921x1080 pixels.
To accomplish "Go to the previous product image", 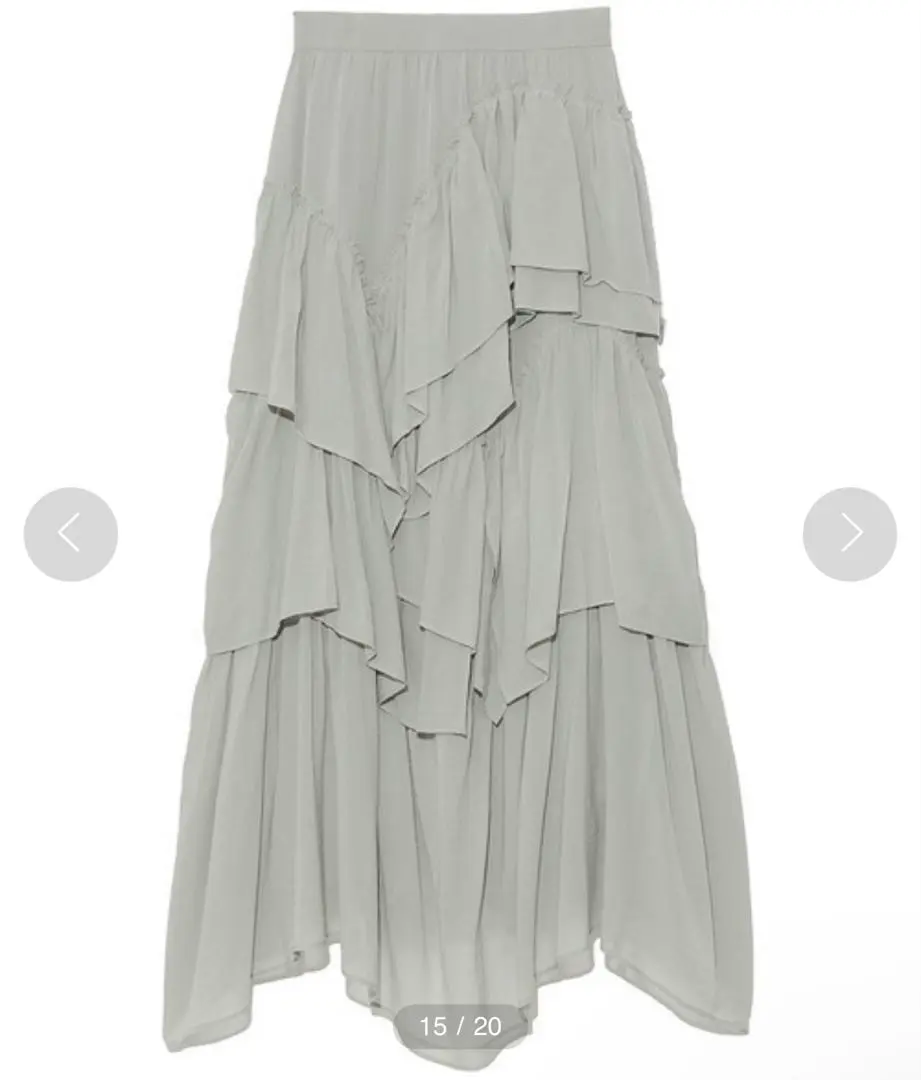I will pos(70,534).
